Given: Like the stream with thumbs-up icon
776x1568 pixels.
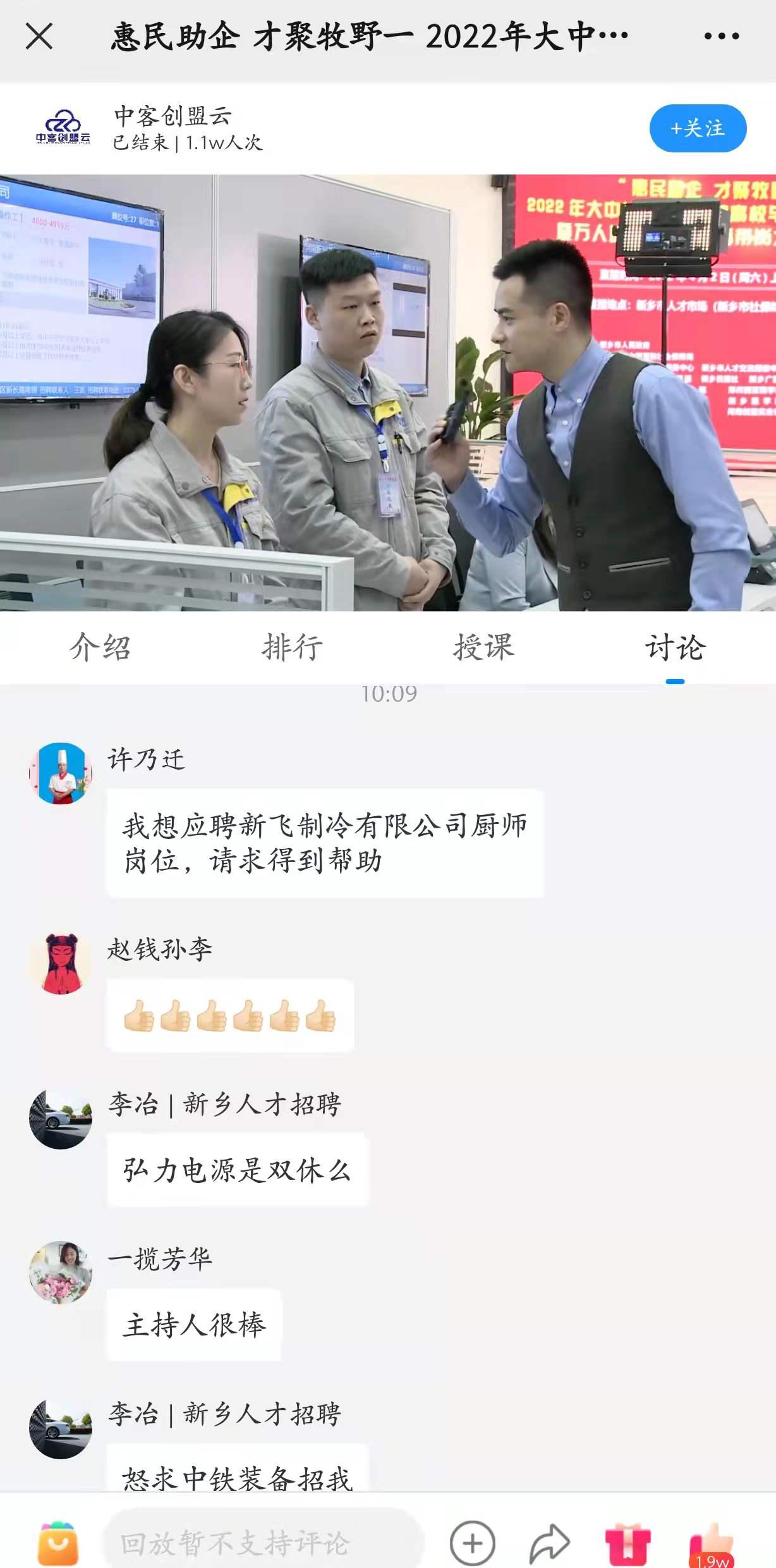Looking at the screenshot, I should (713, 1543).
